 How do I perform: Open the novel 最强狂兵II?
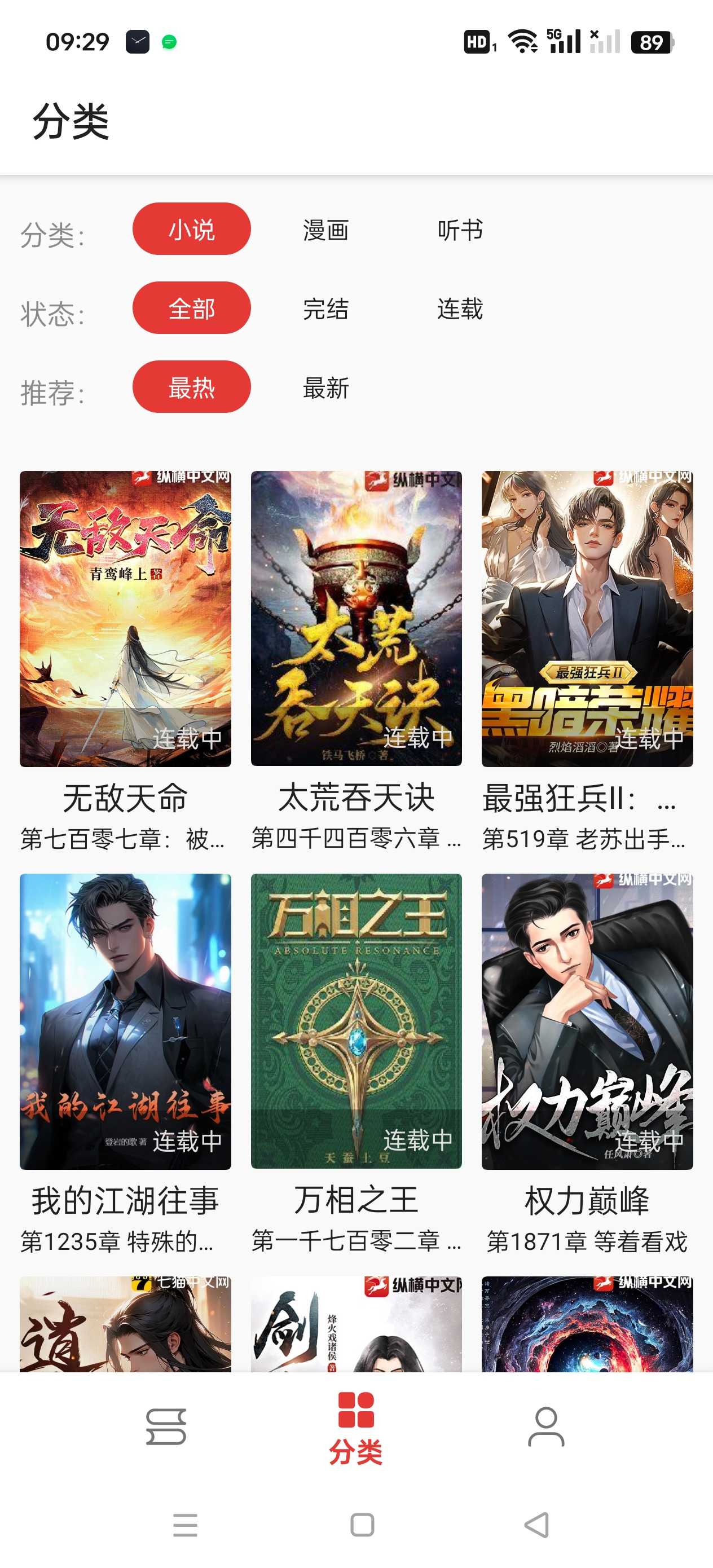pyautogui.click(x=587, y=618)
